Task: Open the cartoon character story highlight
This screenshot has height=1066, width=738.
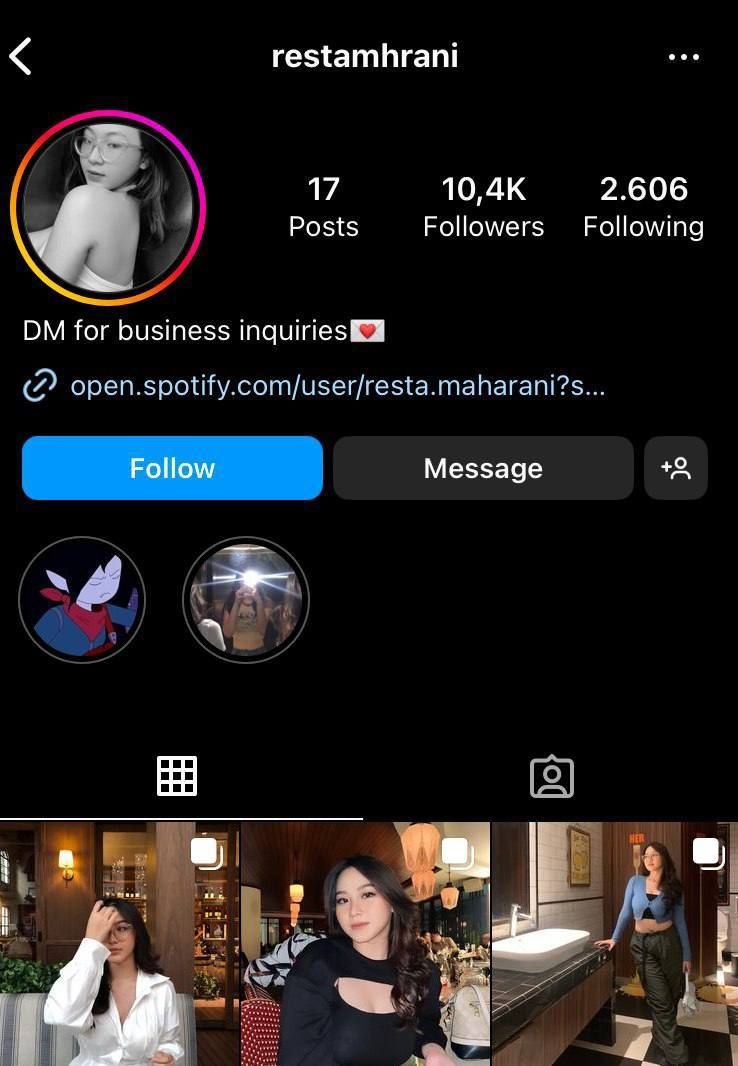Action: pyautogui.click(x=82, y=601)
